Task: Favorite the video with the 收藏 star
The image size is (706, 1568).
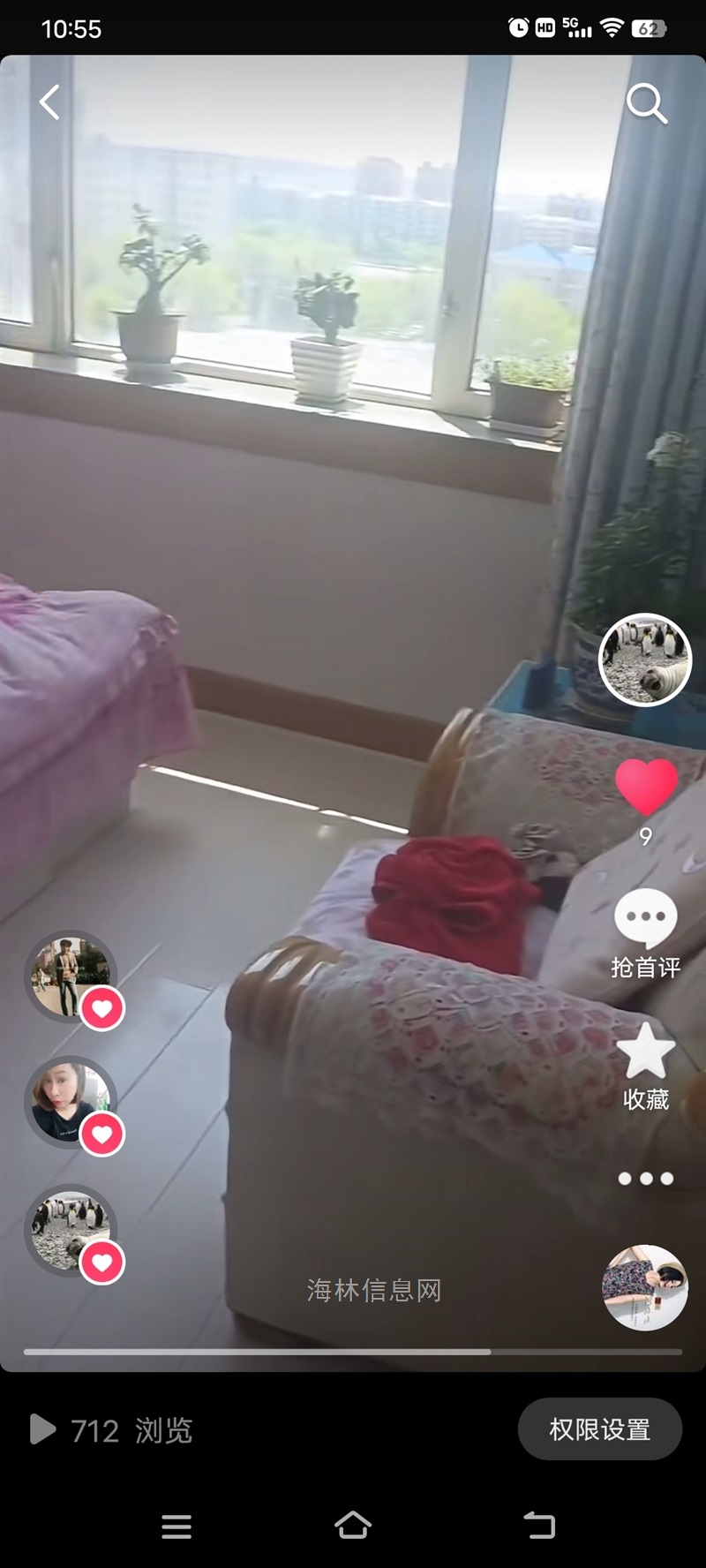Action: pos(646,1067)
